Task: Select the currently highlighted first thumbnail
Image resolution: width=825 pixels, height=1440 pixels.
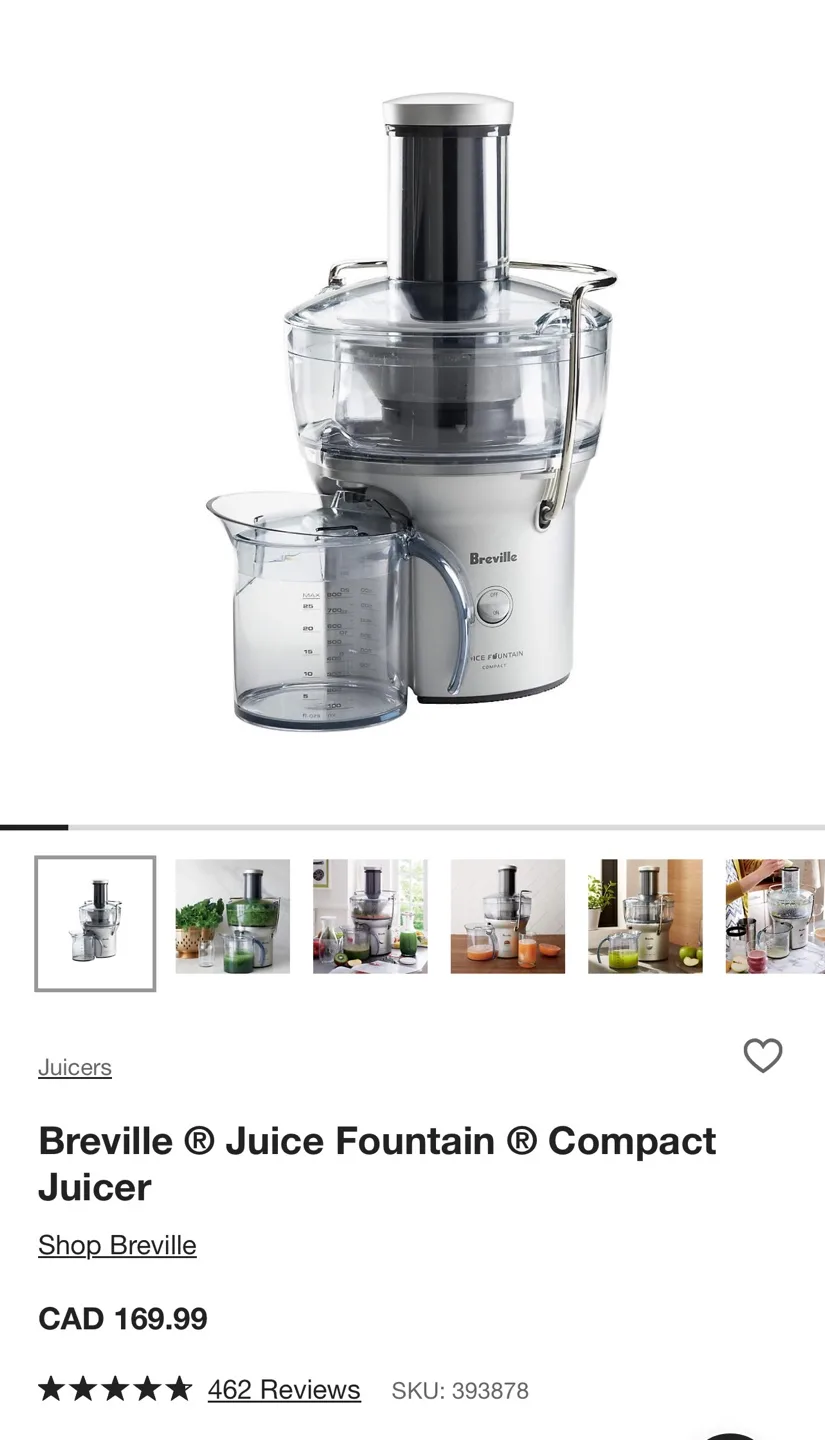Action: pyautogui.click(x=95, y=922)
